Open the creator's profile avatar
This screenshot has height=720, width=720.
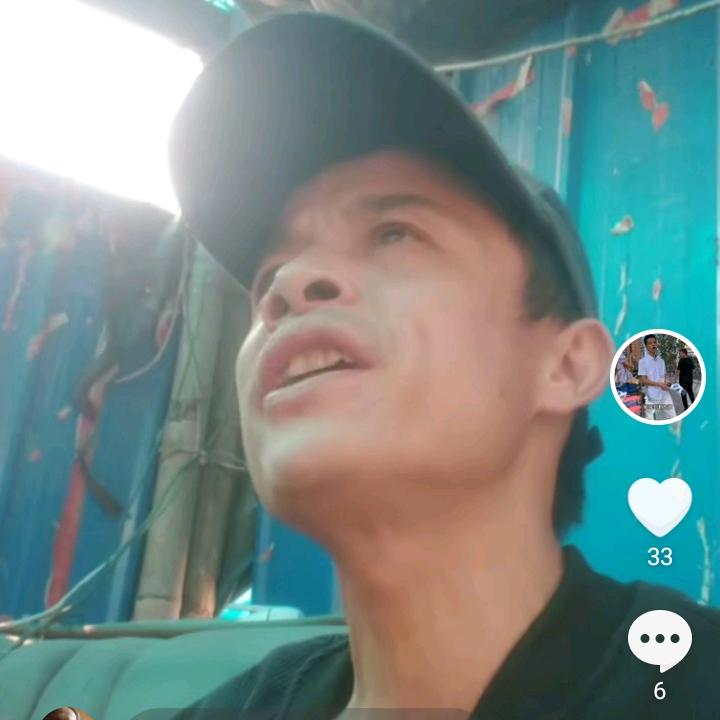pyautogui.click(x=658, y=377)
